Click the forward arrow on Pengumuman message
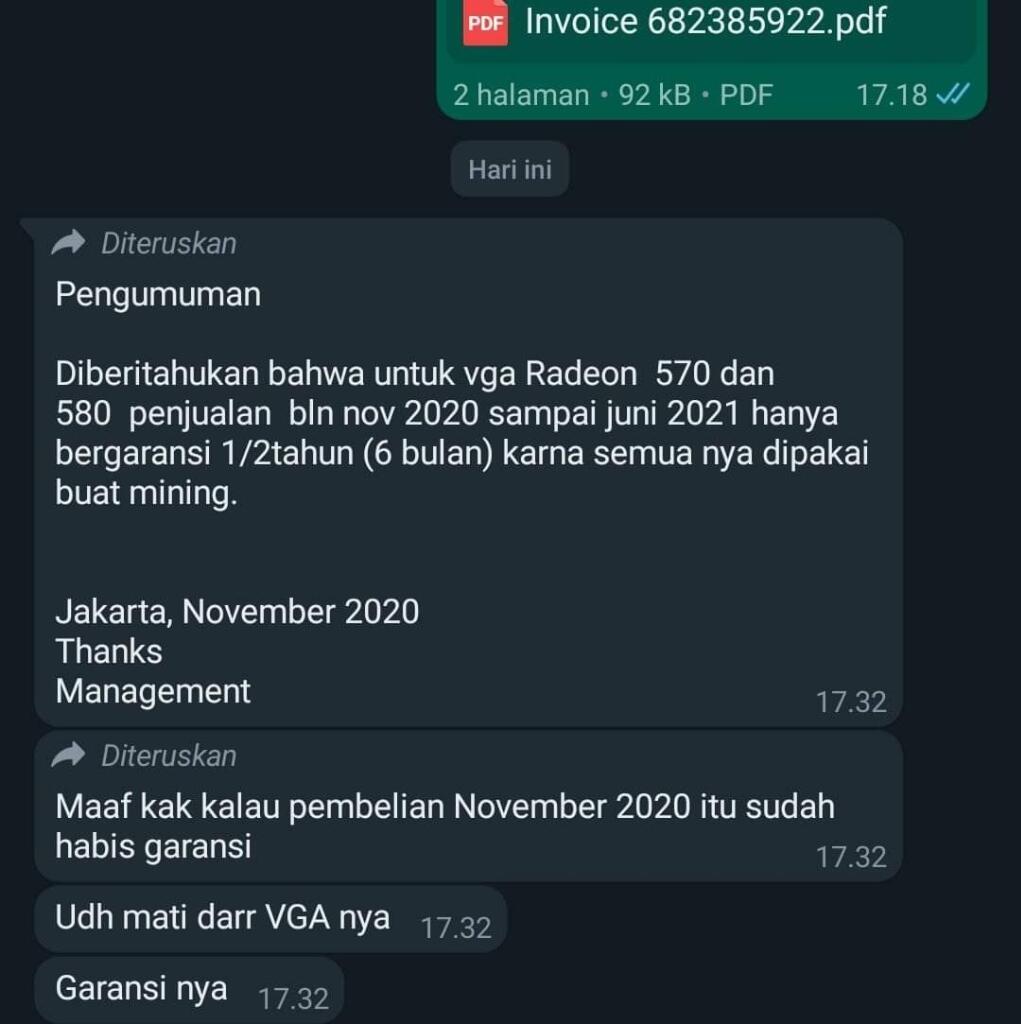Screen dimensions: 1021x1024 [x=67, y=242]
